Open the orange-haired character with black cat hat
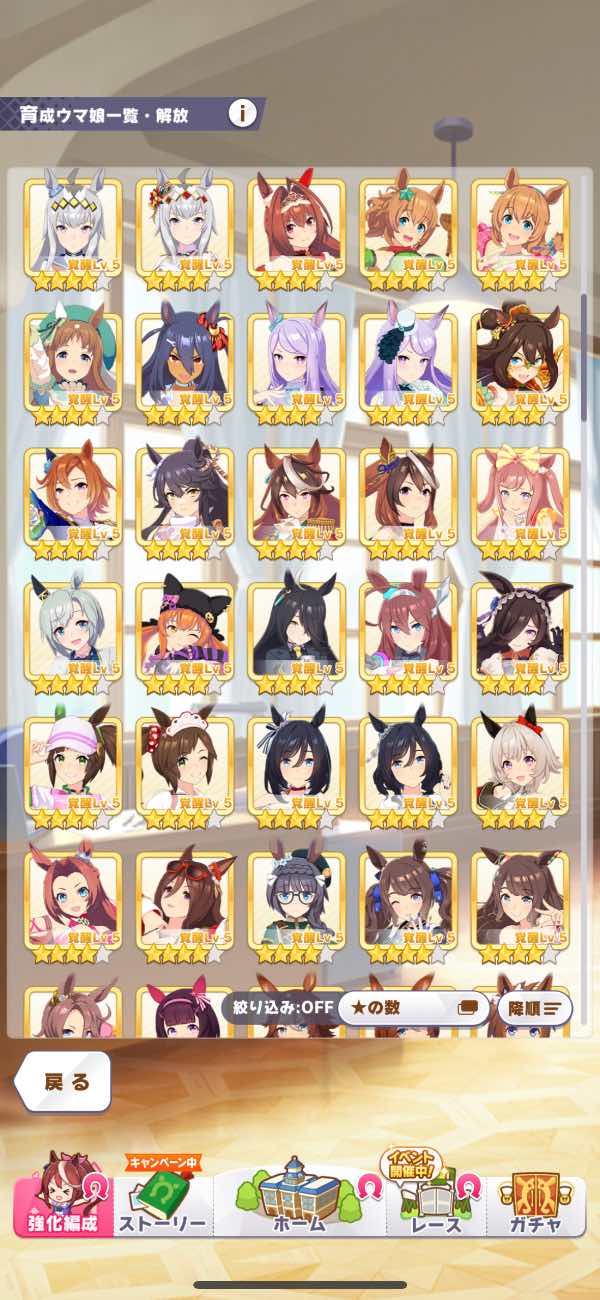 tap(184, 629)
